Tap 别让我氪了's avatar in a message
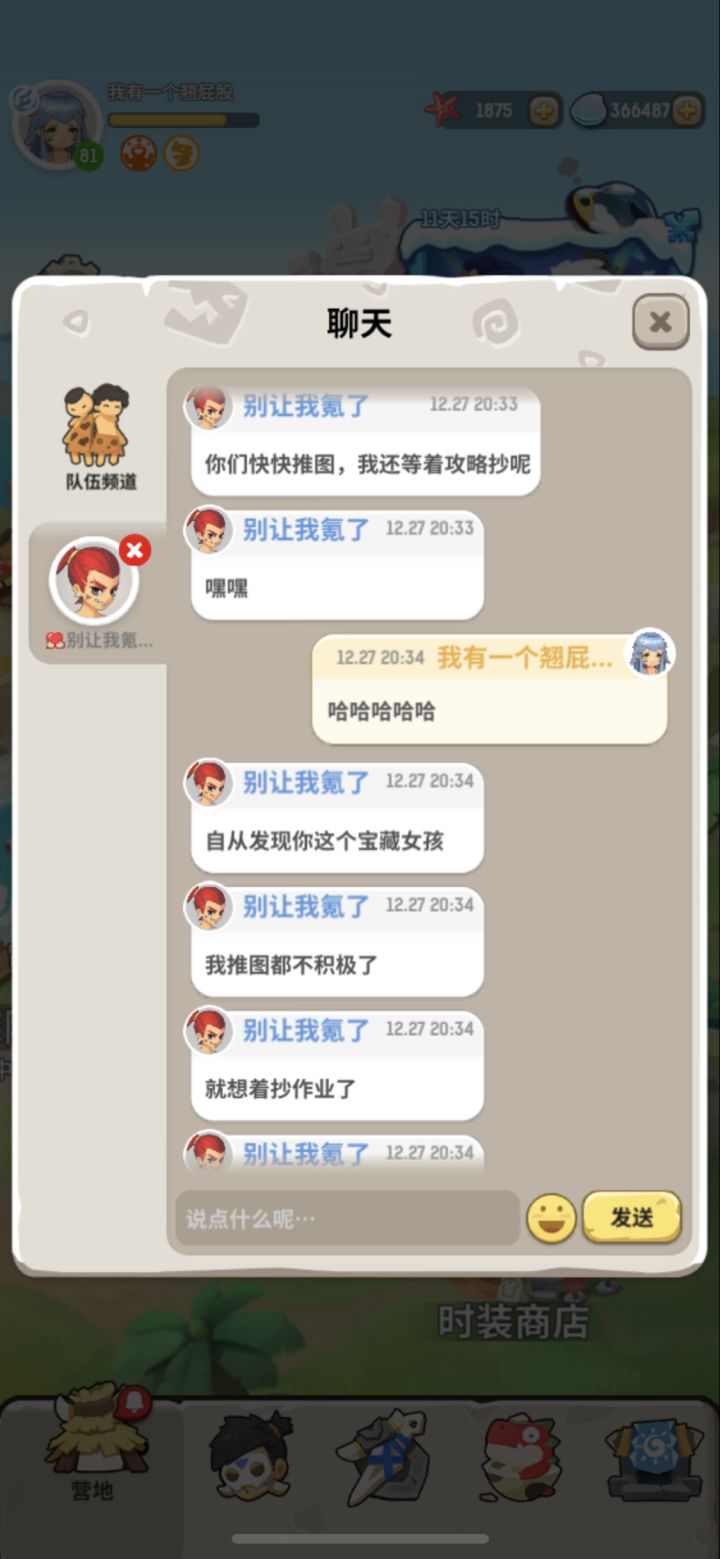 pyautogui.click(x=208, y=406)
